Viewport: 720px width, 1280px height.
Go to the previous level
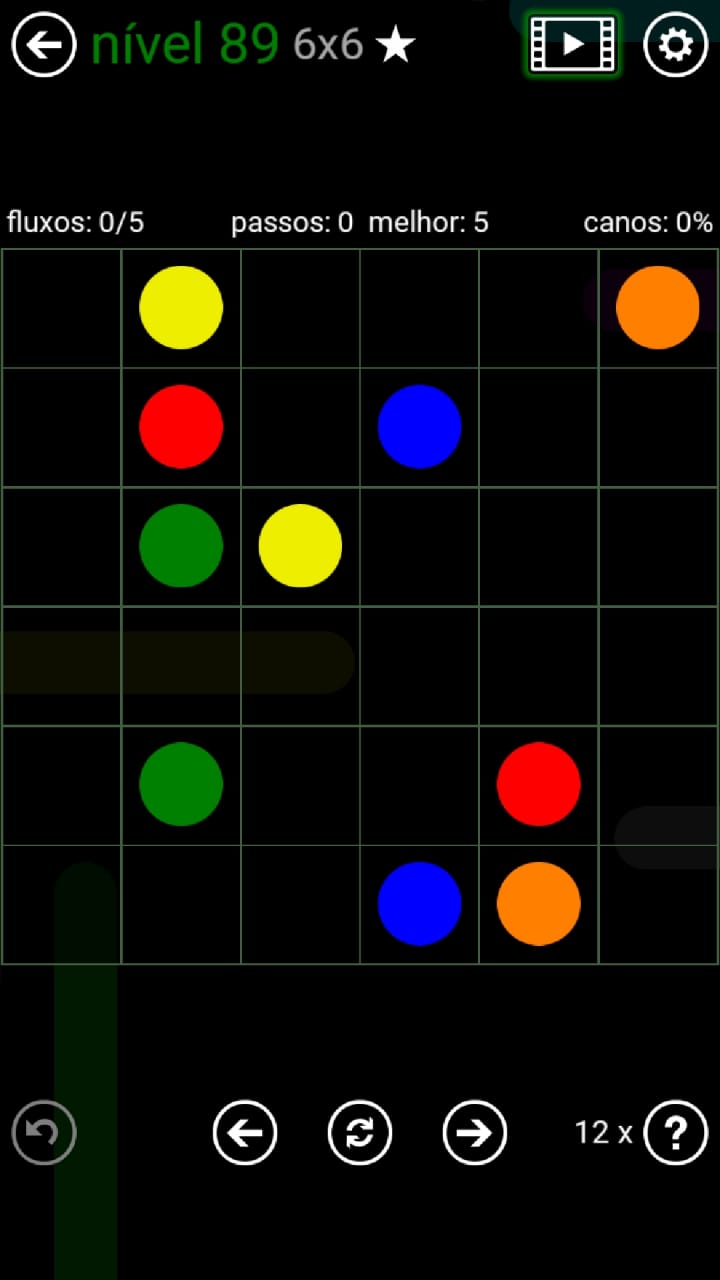245,1132
